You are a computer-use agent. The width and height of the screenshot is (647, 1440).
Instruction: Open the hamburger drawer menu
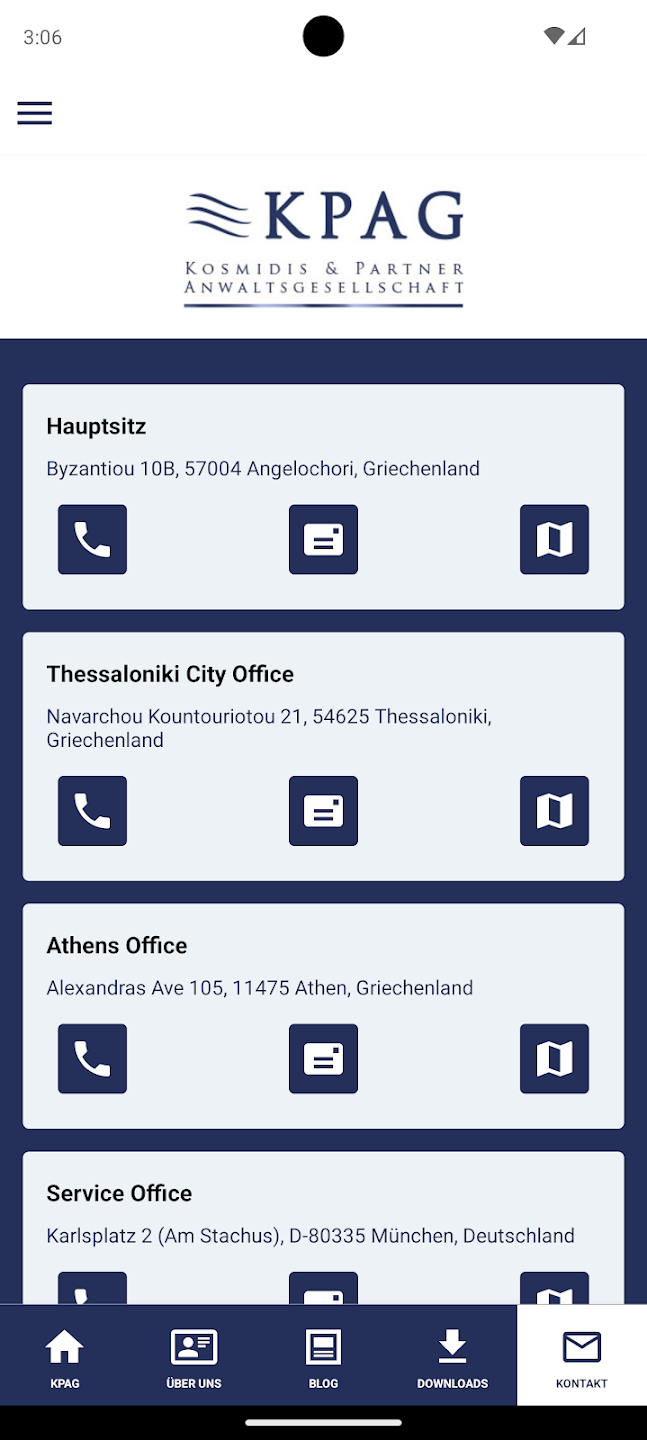(35, 113)
